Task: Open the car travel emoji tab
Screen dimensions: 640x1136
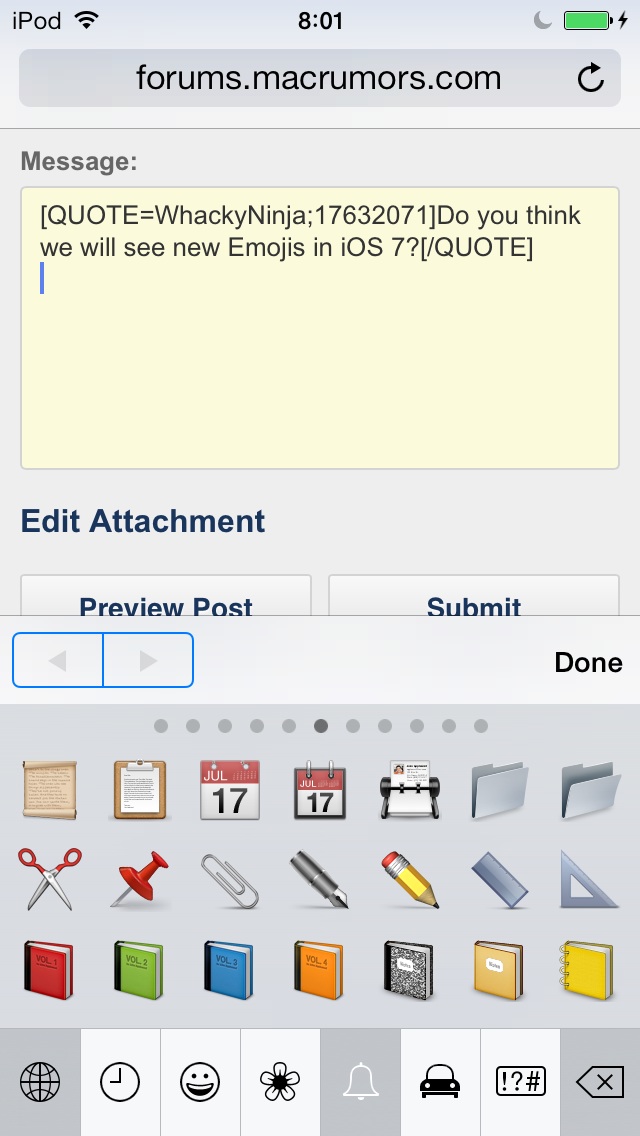Action: 440,1082
